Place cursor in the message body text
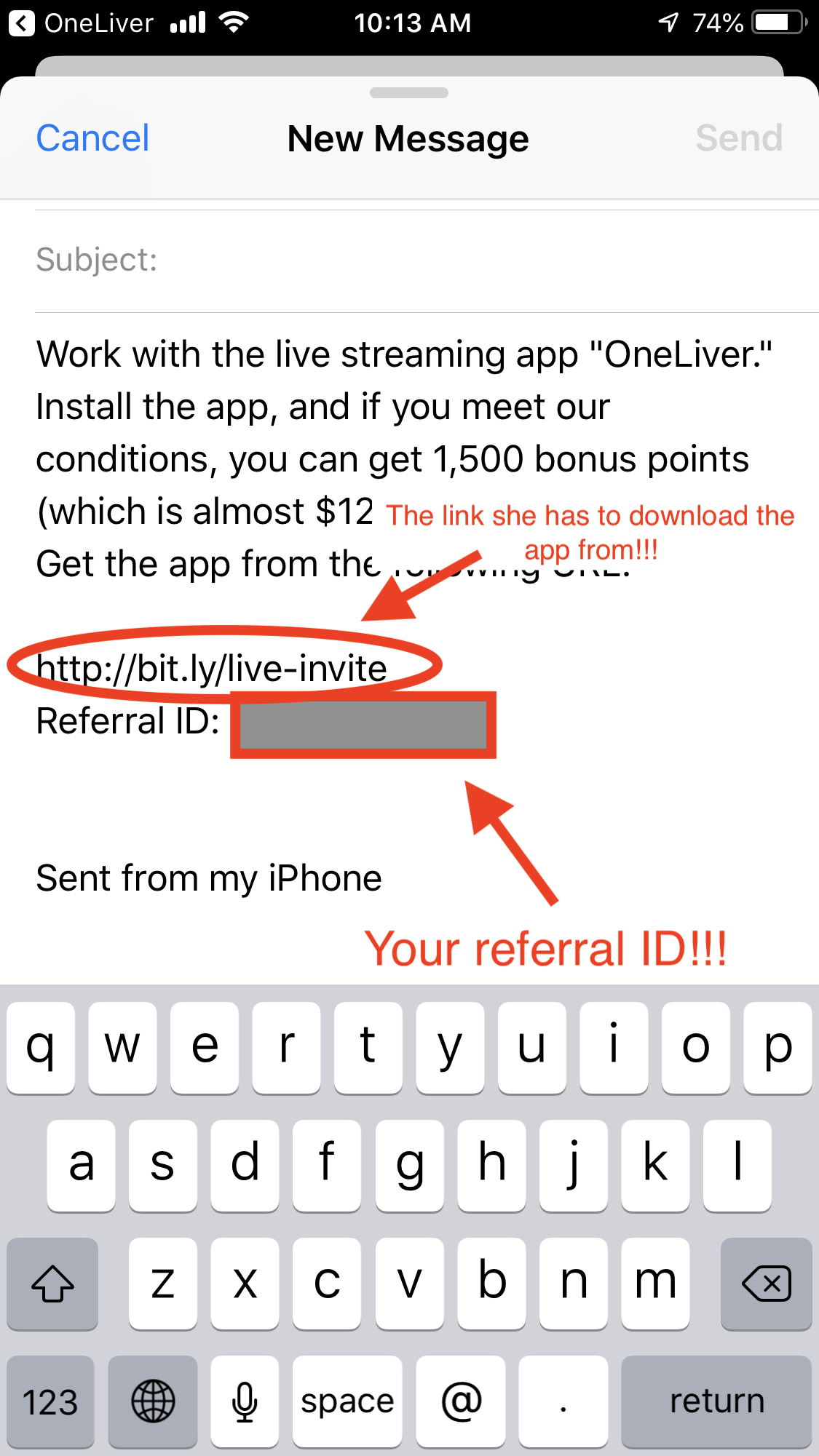This screenshot has height=1456, width=819. pyautogui.click(x=404, y=458)
